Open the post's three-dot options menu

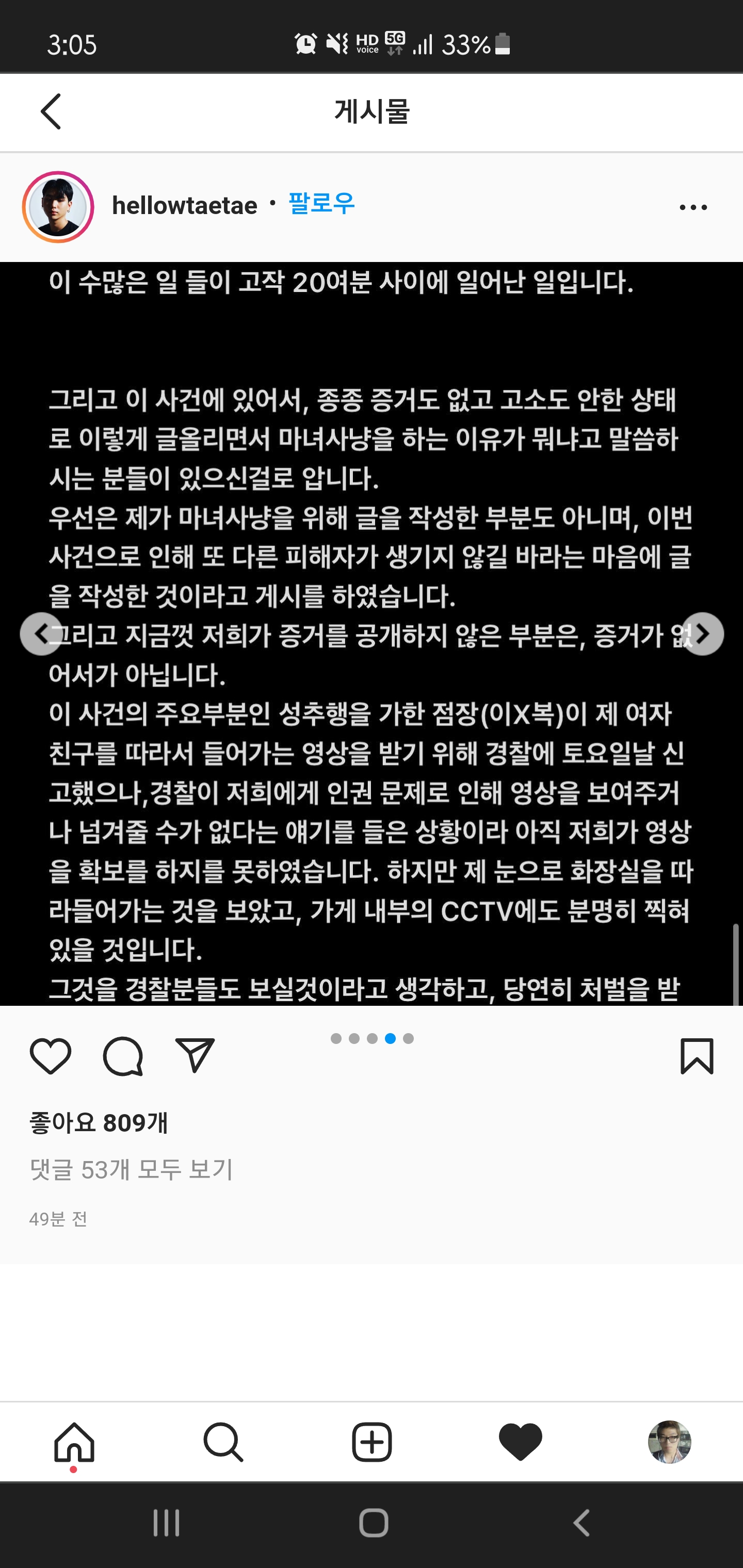tap(693, 207)
